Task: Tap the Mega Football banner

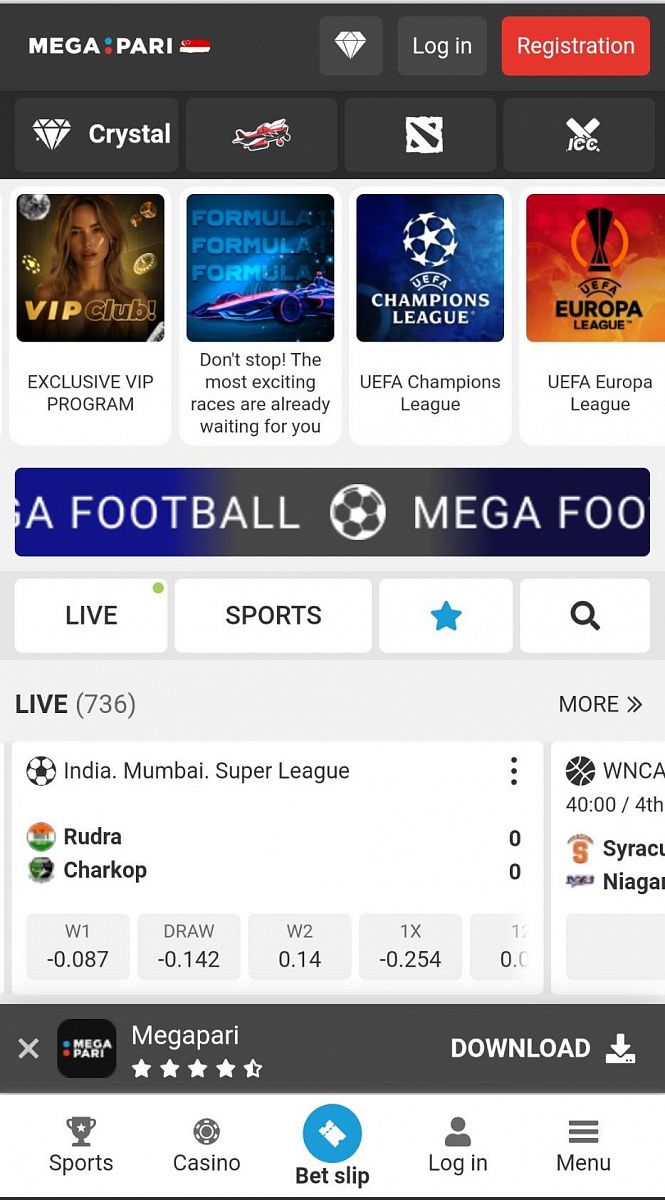Action: [332, 512]
